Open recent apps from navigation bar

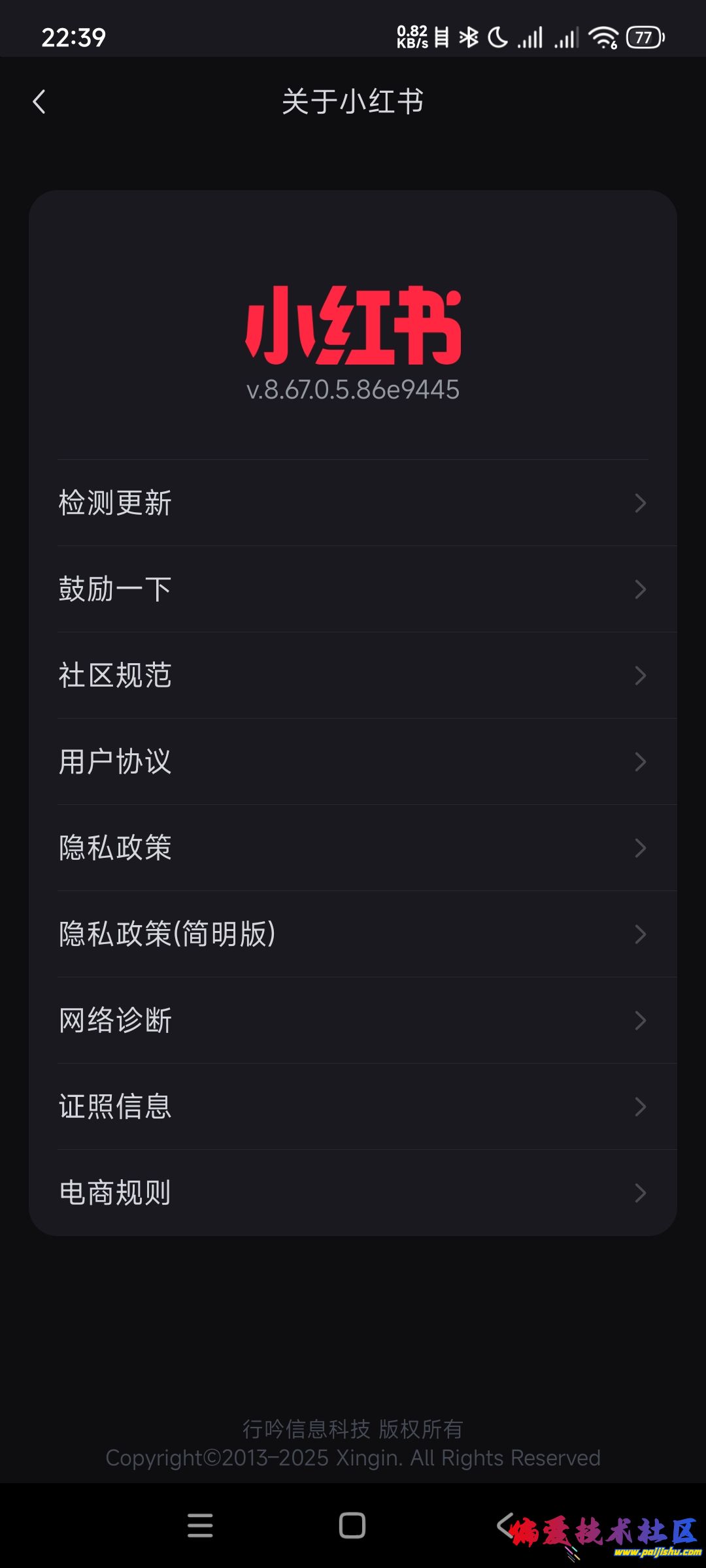(x=200, y=1526)
